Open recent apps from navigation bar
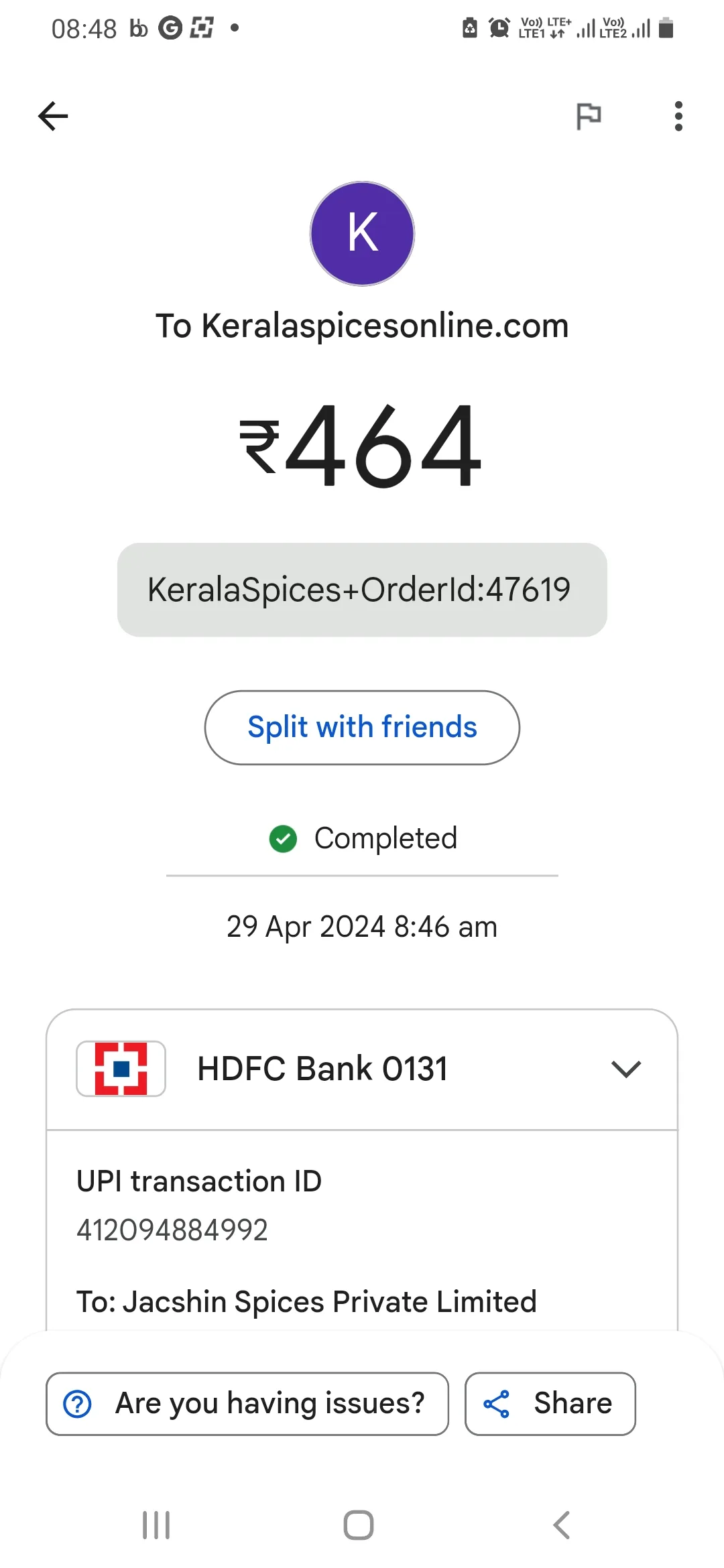The width and height of the screenshot is (724, 1568). [x=156, y=1525]
